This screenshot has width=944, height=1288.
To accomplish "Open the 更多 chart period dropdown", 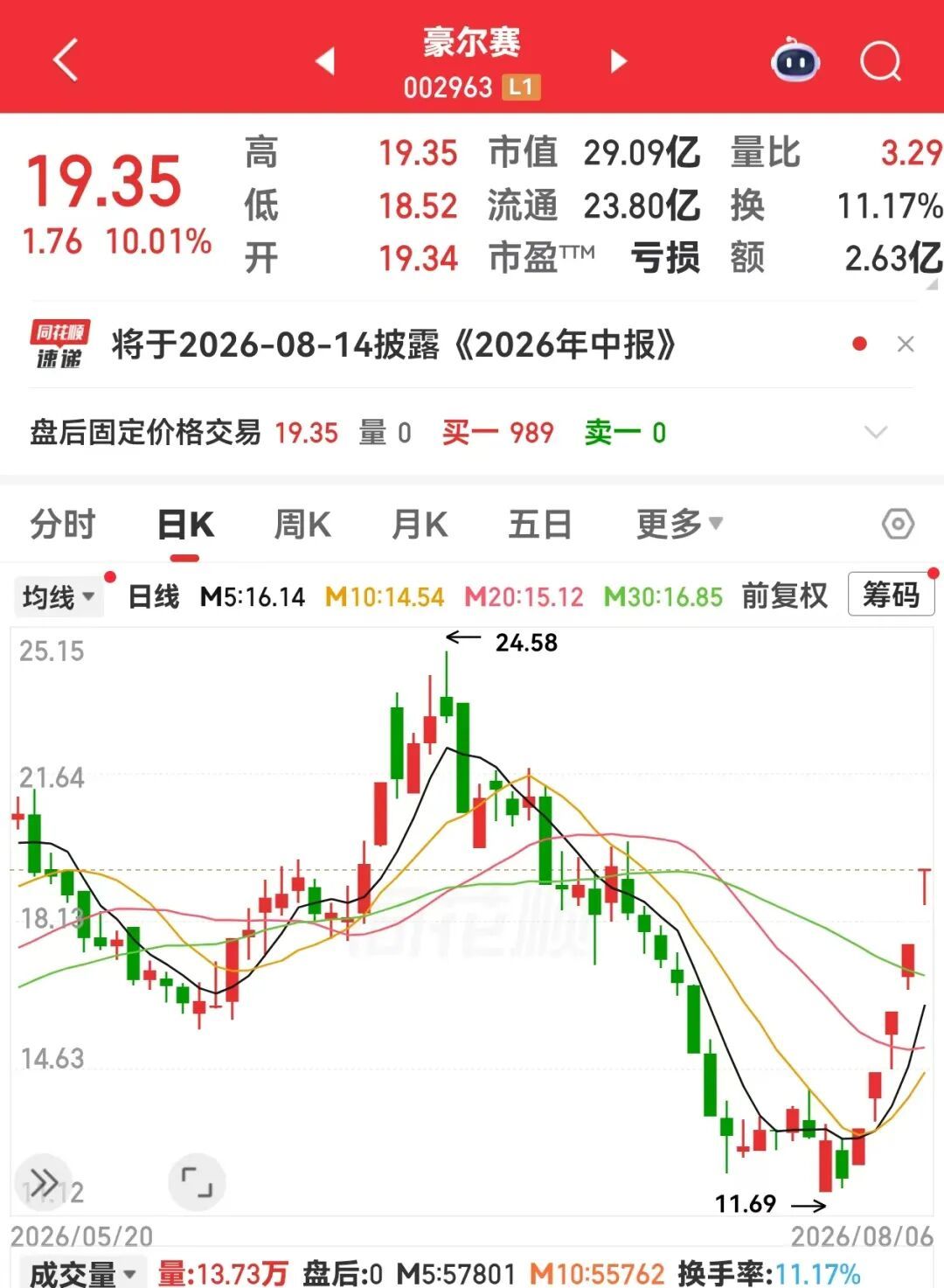I will 679,525.
